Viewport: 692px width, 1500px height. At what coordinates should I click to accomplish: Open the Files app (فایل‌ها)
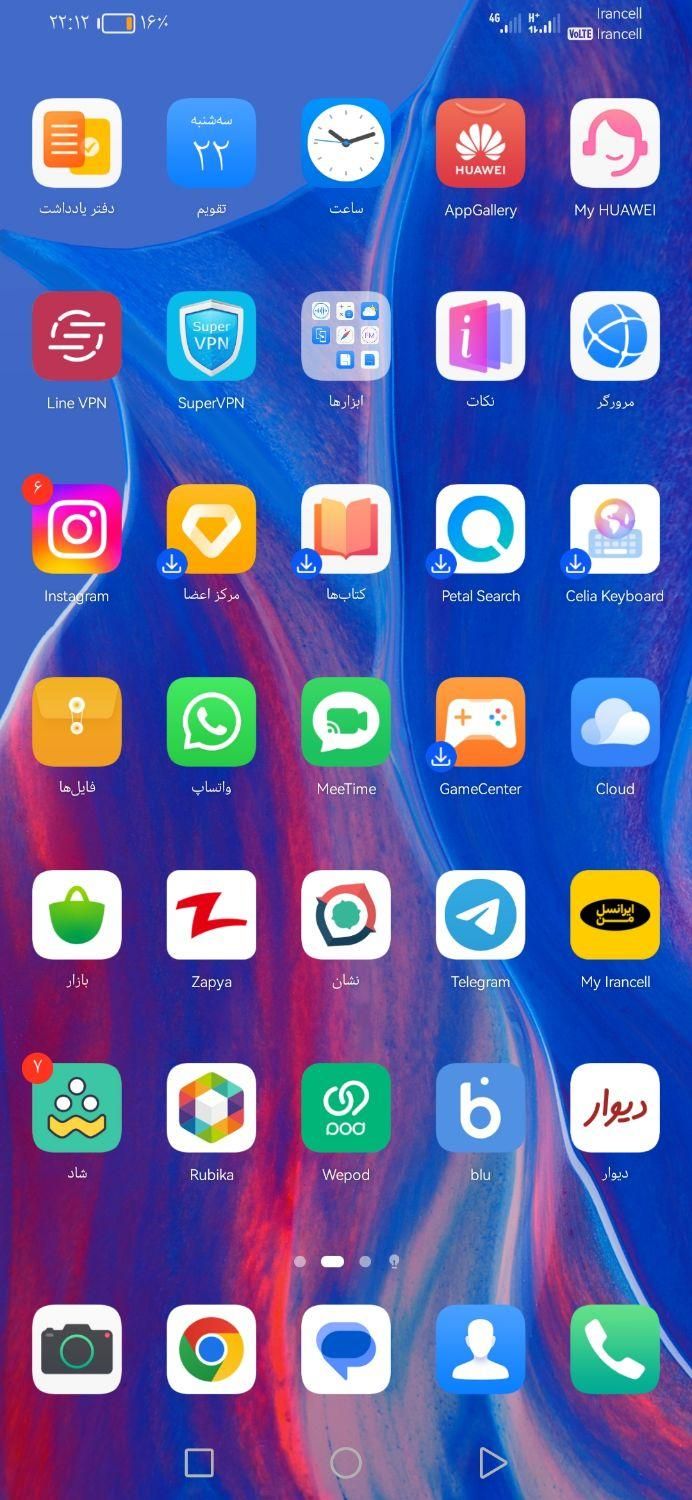(77, 722)
